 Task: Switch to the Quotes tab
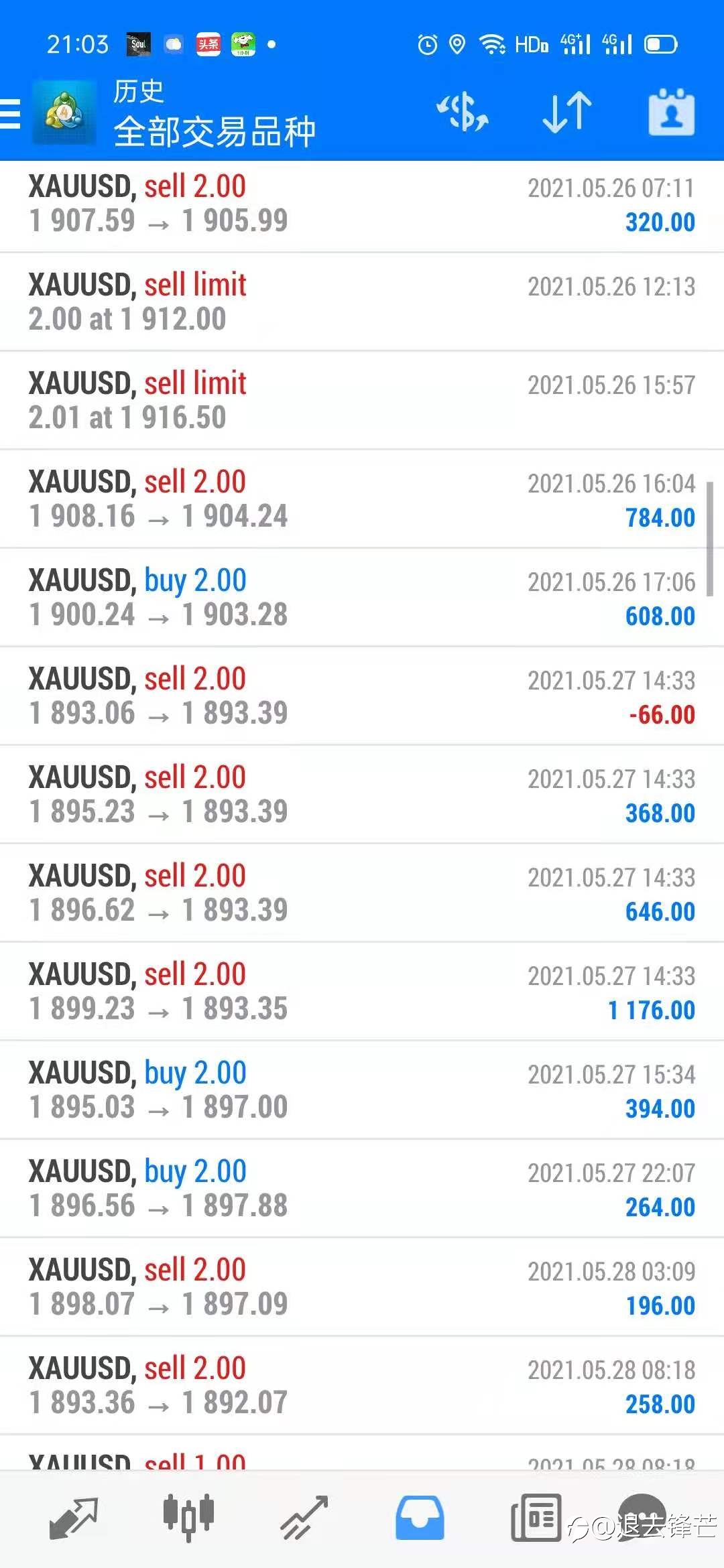click(x=74, y=1518)
